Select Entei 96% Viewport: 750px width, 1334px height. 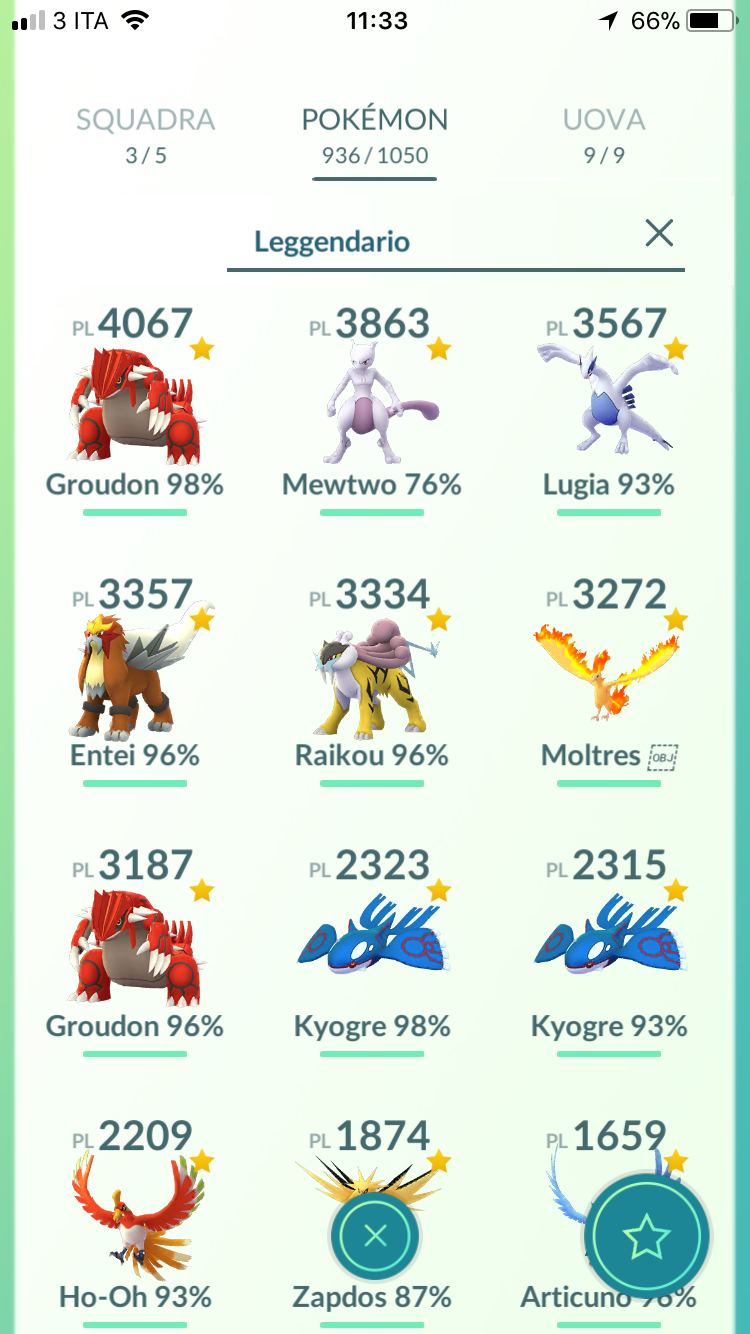click(135, 681)
